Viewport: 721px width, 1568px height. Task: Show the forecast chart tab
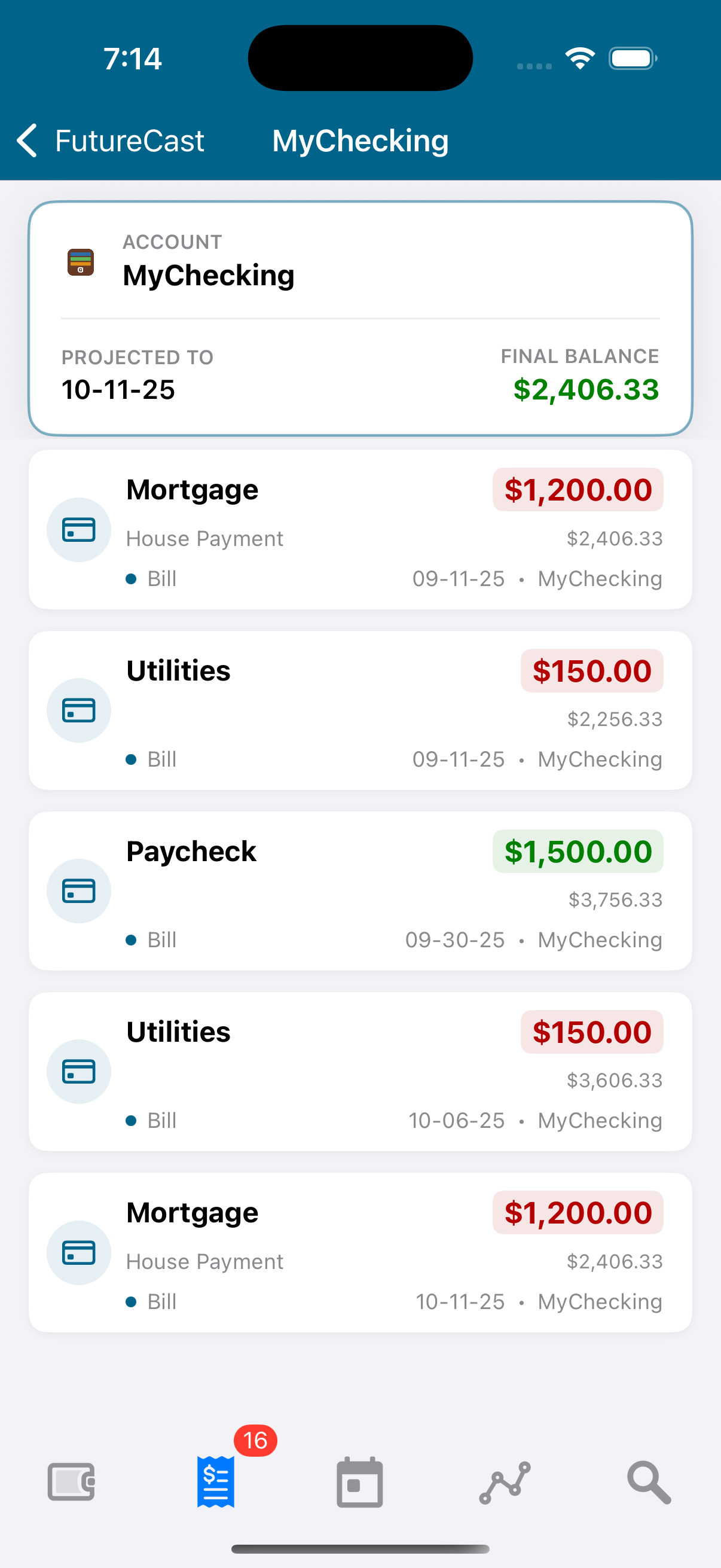point(505,1482)
